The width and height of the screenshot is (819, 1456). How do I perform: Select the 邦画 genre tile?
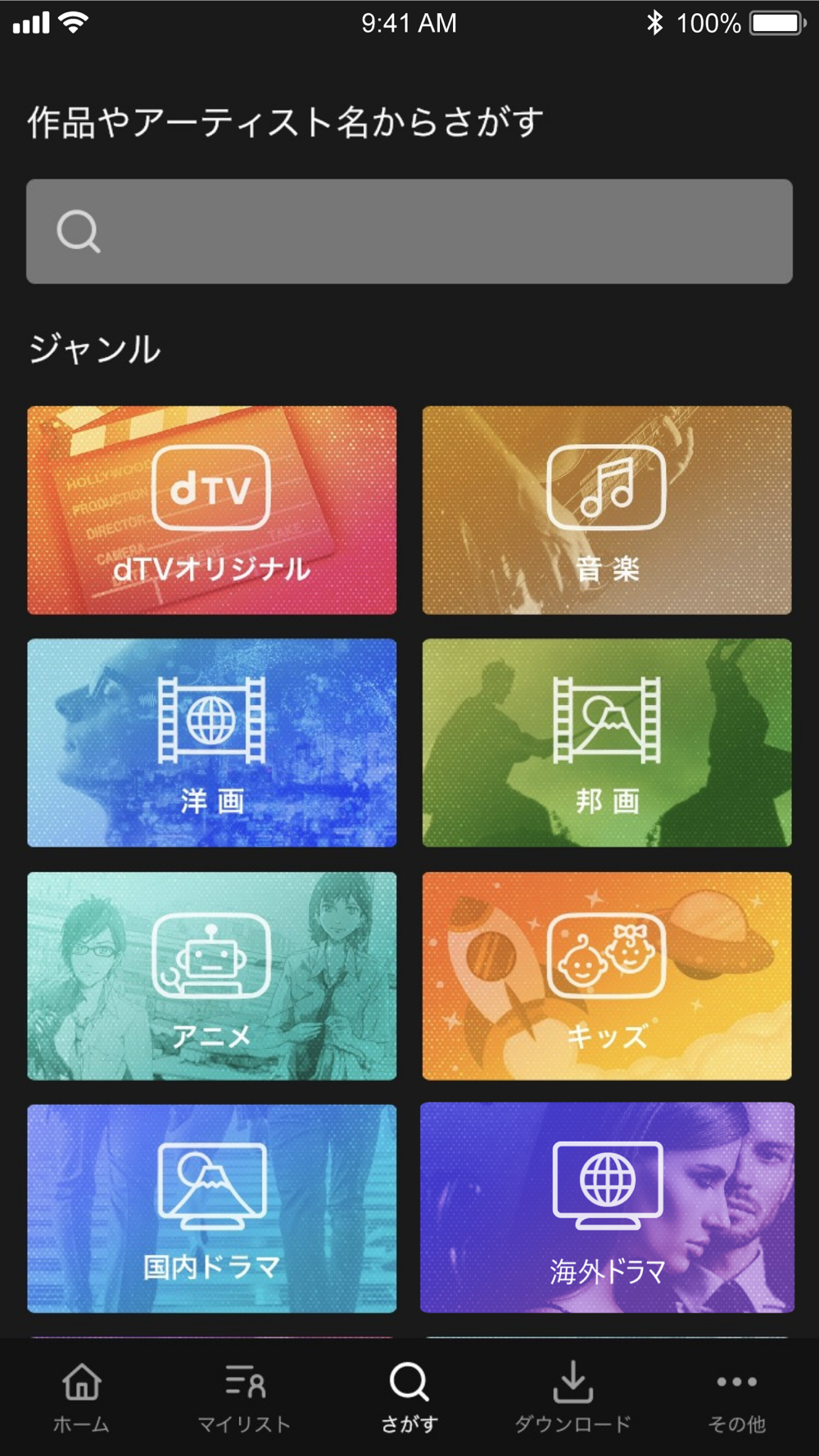[x=607, y=743]
